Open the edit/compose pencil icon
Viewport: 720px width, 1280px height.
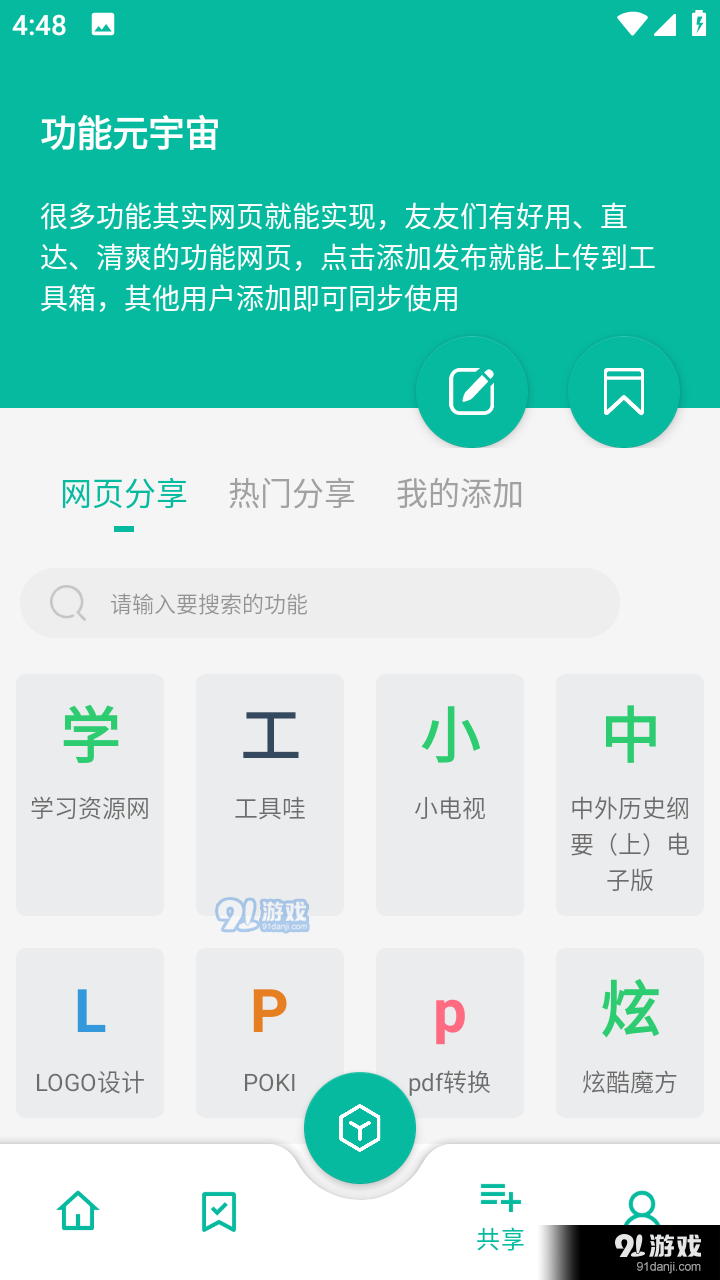click(472, 391)
